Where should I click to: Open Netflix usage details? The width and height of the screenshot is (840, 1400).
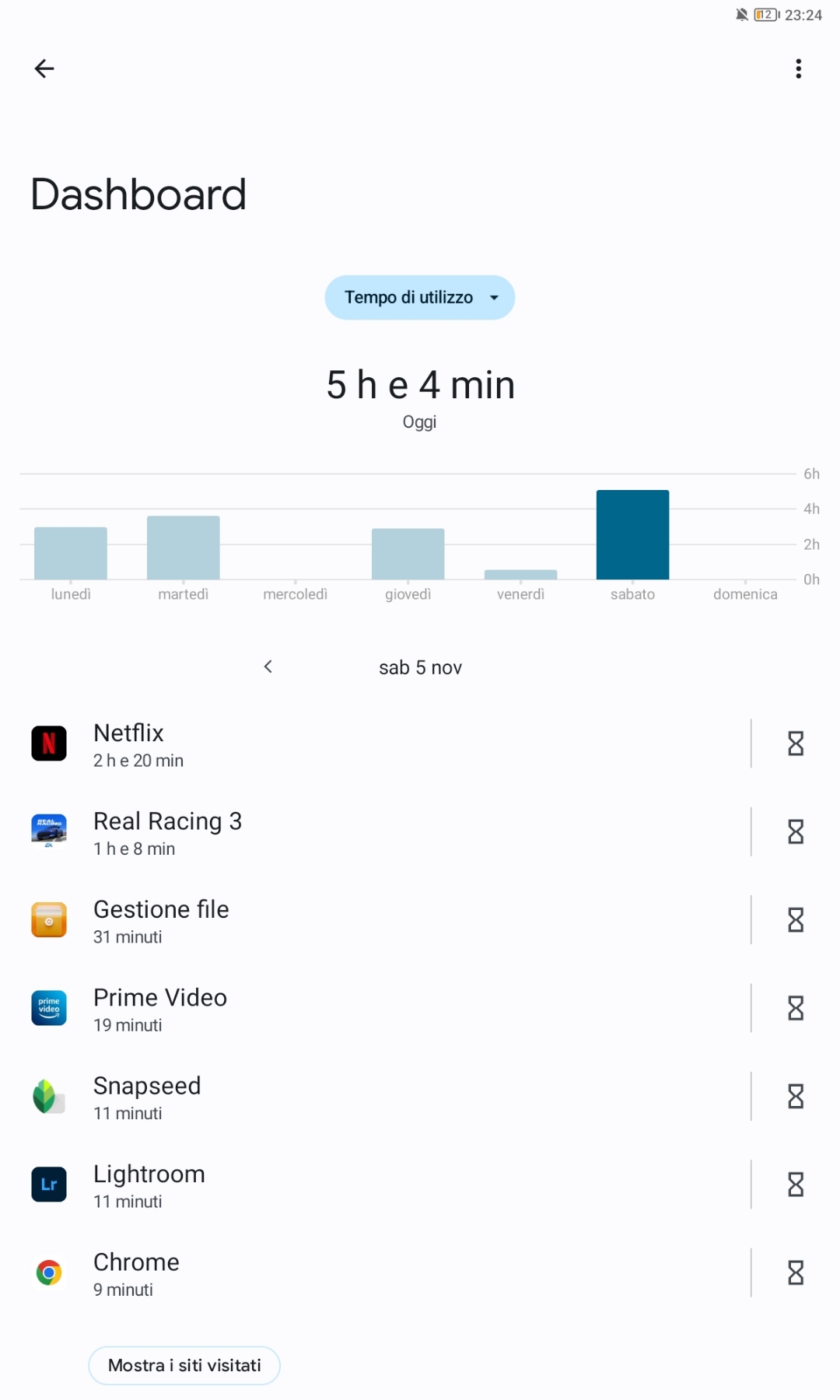pyautogui.click(x=311, y=744)
